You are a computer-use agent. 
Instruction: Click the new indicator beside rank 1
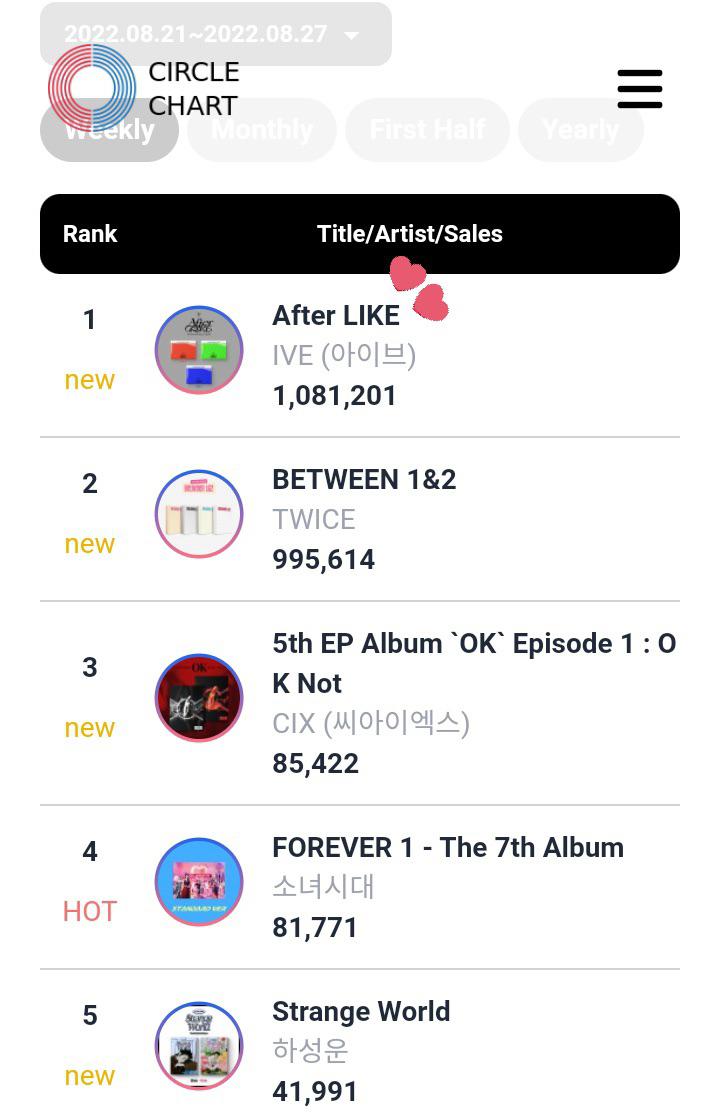click(89, 379)
